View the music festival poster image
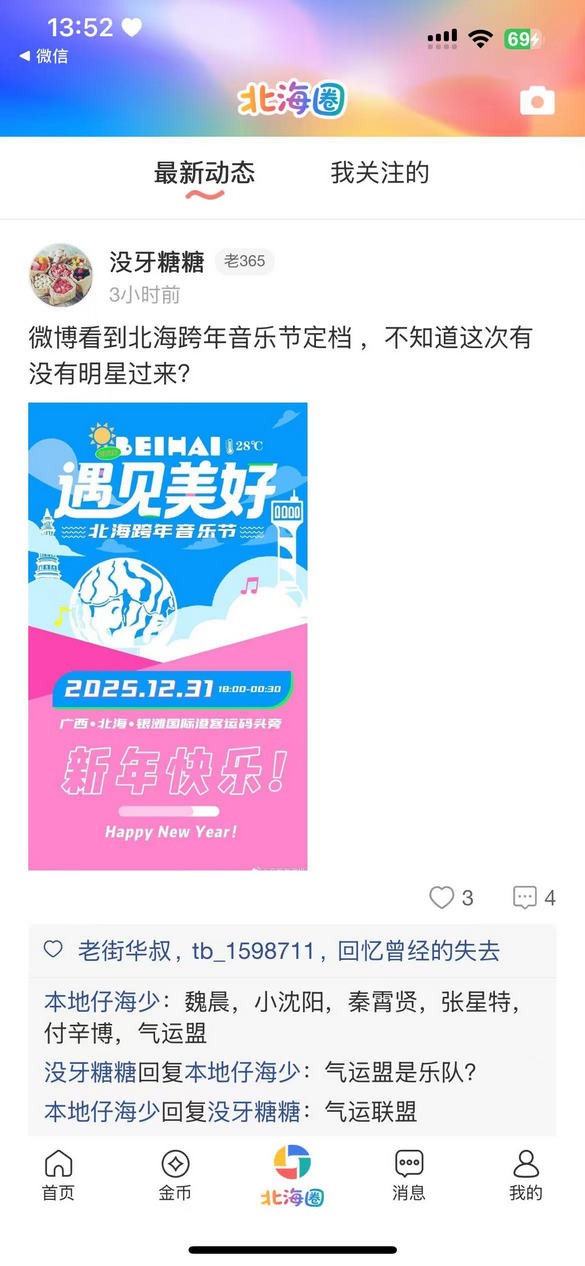The width and height of the screenshot is (585, 1266). 168,636
